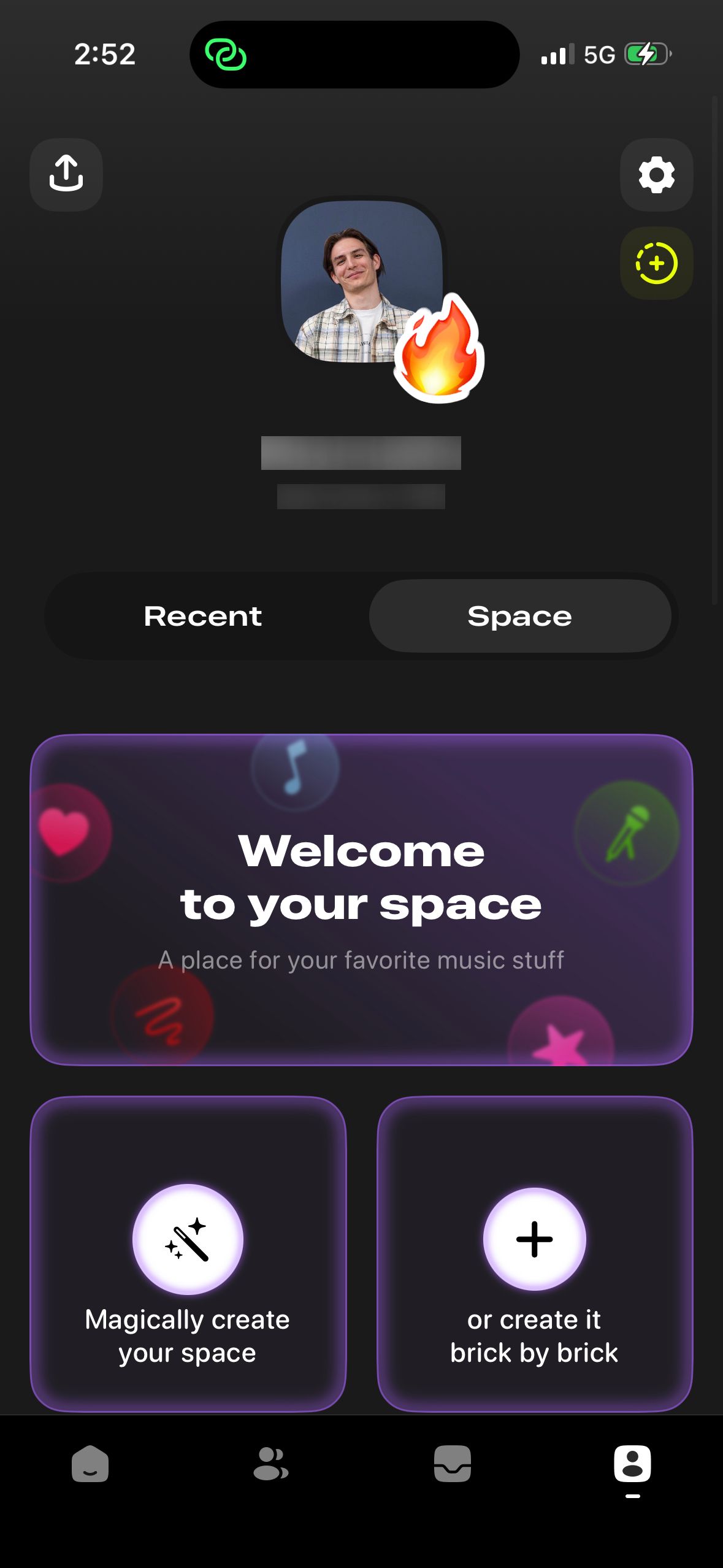Create space brick by brick
Screen dimensions: 723x1568
[534, 1253]
